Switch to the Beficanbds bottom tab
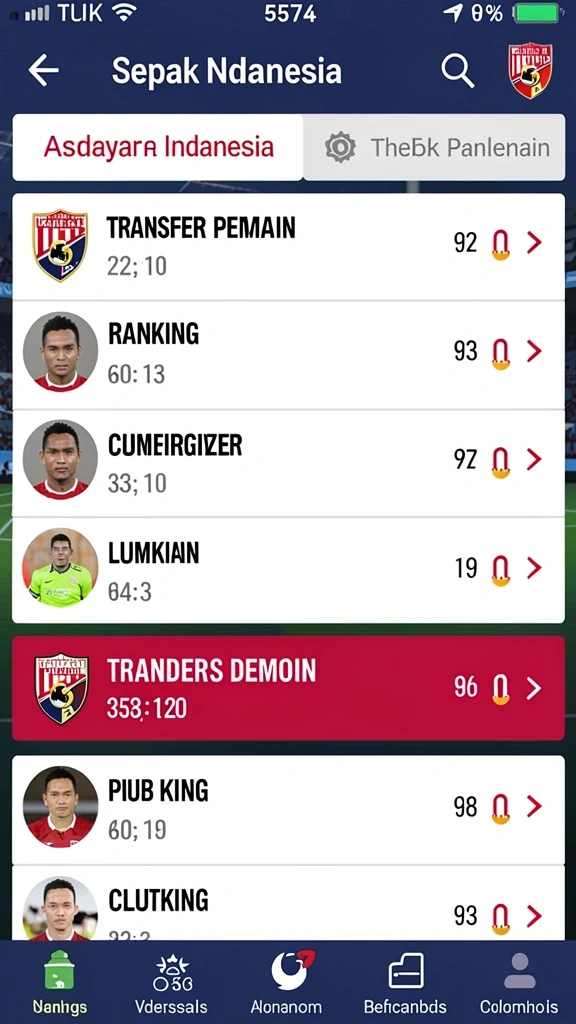Viewport: 576px width, 1024px height. click(x=405, y=982)
